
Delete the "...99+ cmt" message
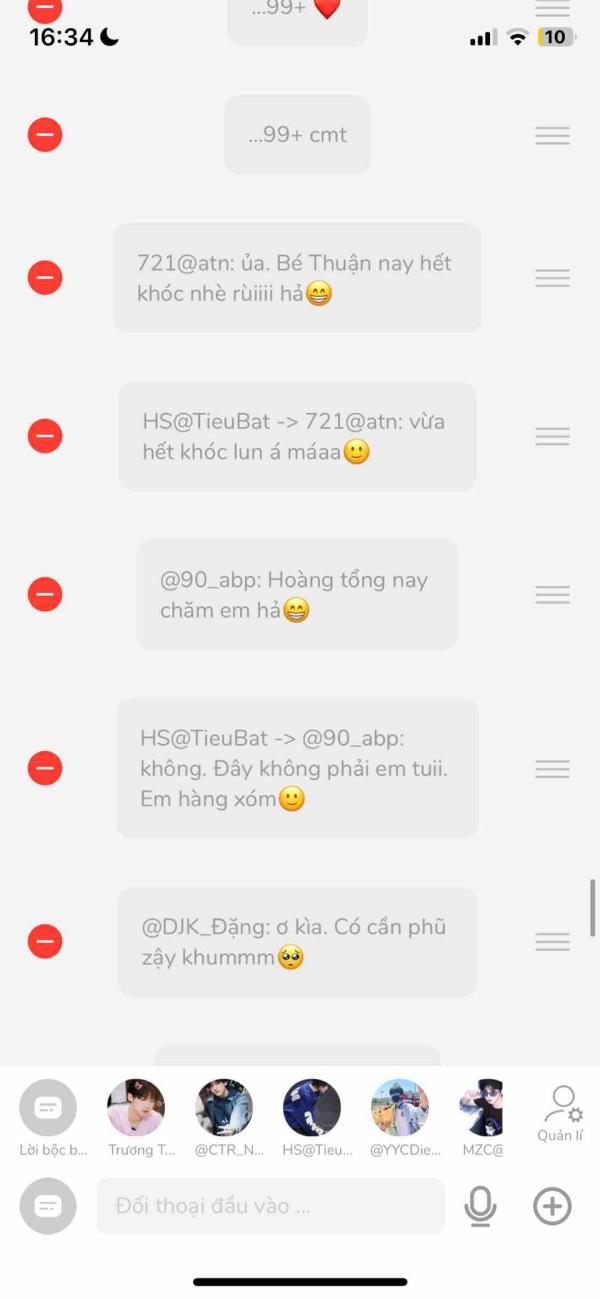[45, 135]
